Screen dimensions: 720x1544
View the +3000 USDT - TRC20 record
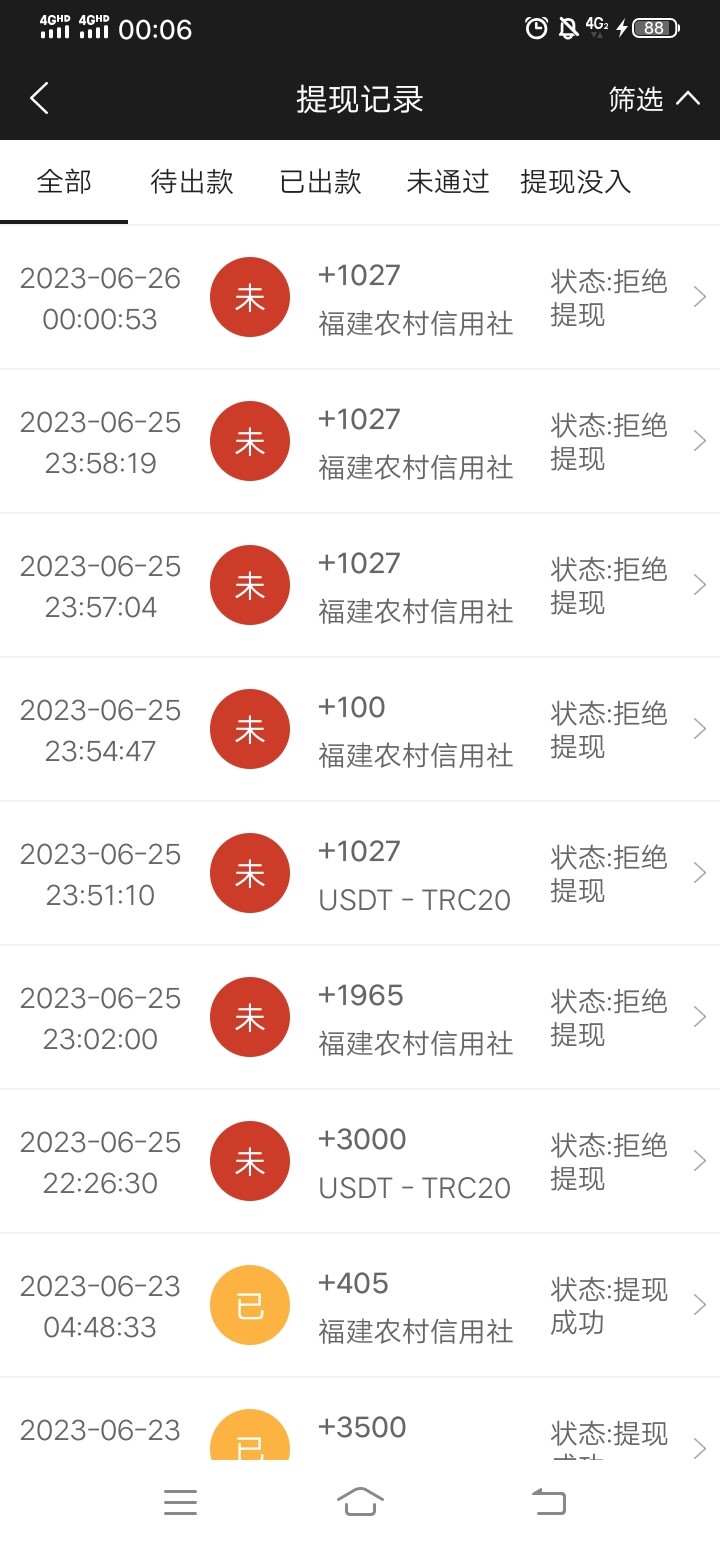360,1162
